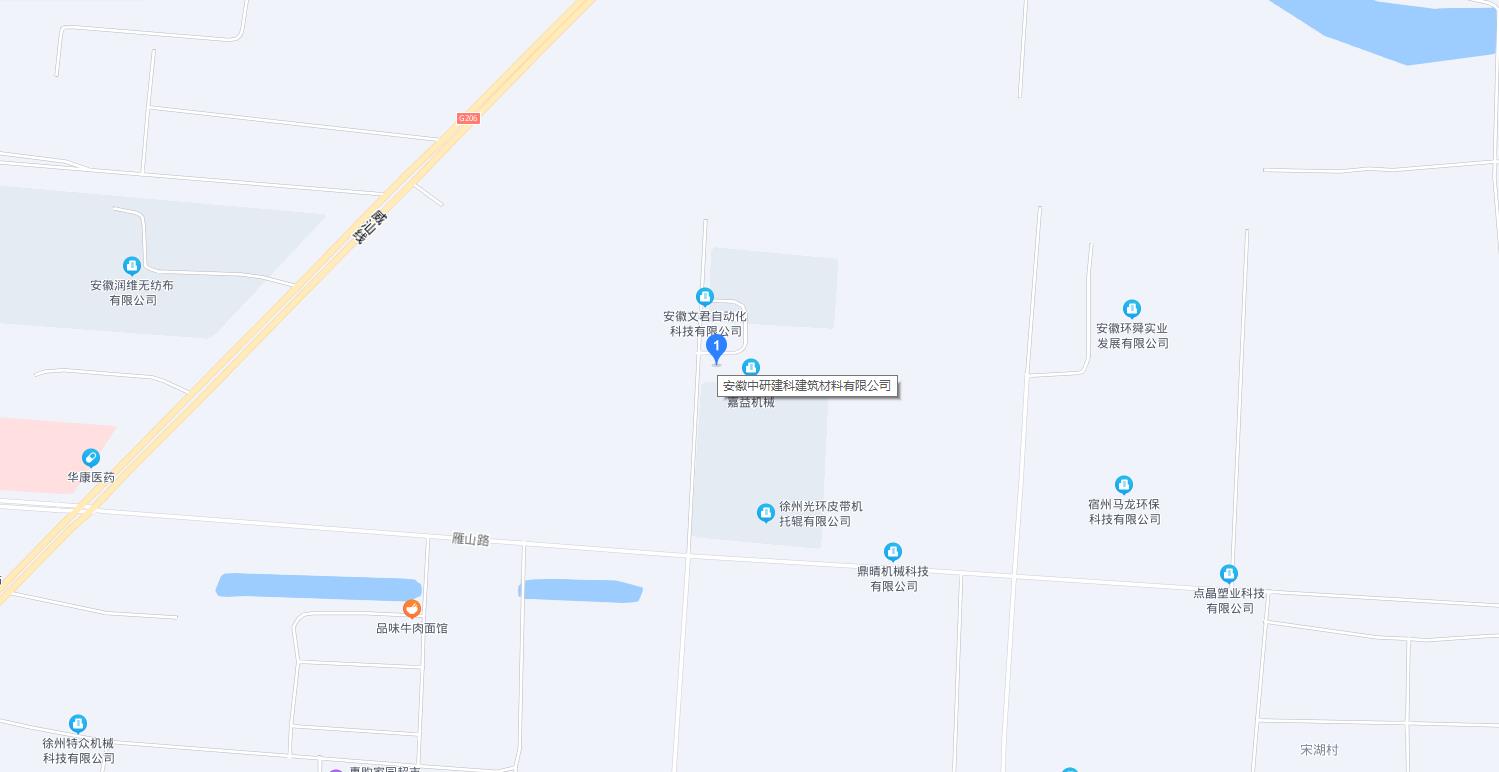The image size is (1499, 772).
Task: Select the 安徽润维无纺布有限公司 marker
Action: (131, 266)
